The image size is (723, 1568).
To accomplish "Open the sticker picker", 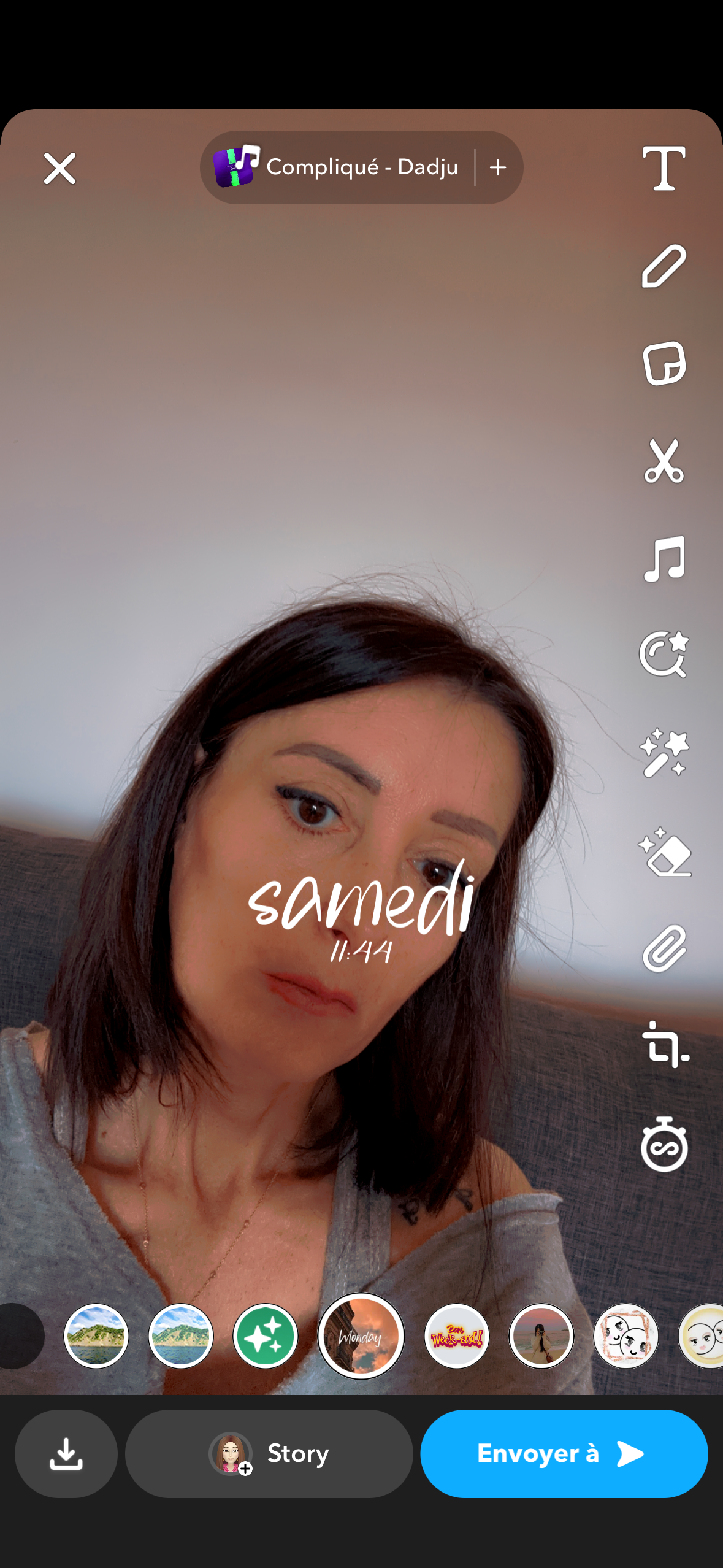I will [x=664, y=363].
